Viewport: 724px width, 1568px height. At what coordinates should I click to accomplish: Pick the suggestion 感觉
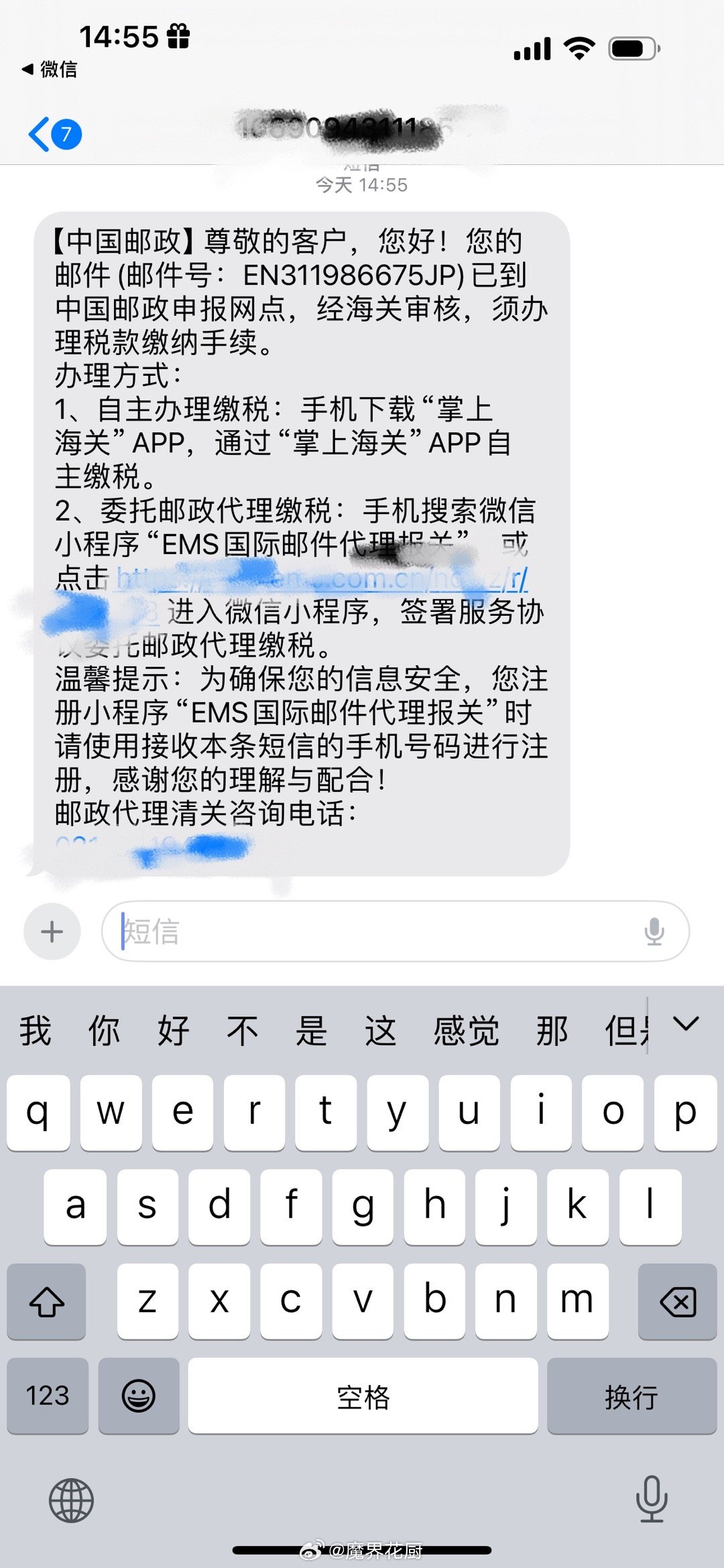click(466, 1031)
